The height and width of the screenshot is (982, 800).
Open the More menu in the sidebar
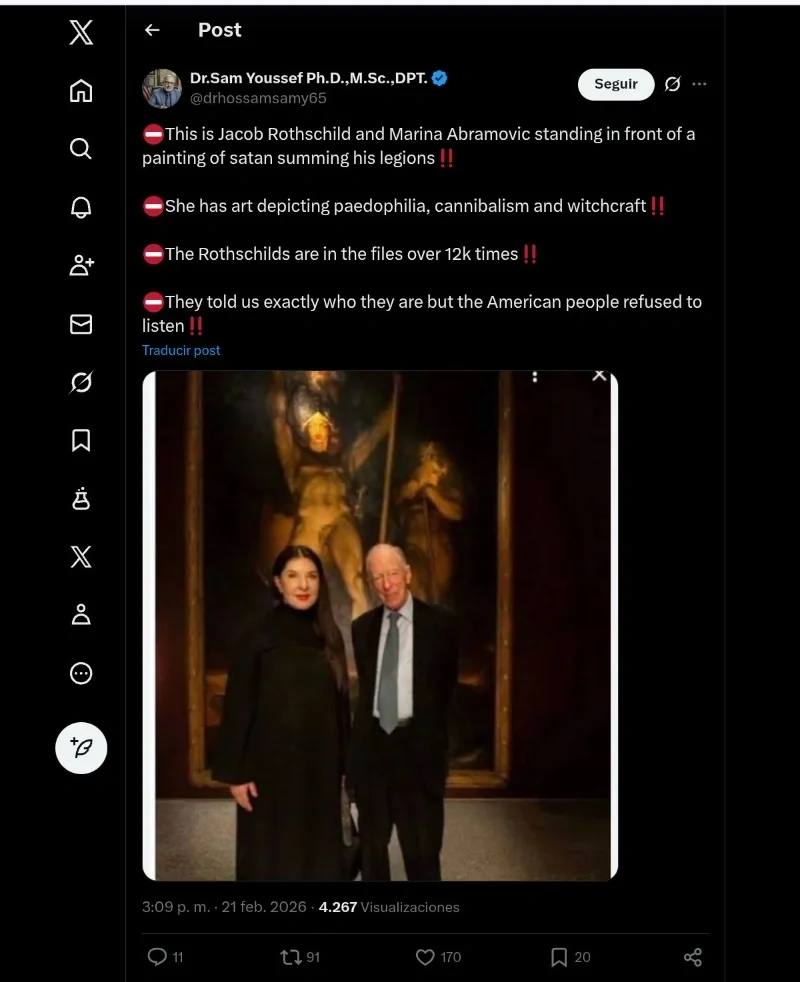[x=80, y=673]
